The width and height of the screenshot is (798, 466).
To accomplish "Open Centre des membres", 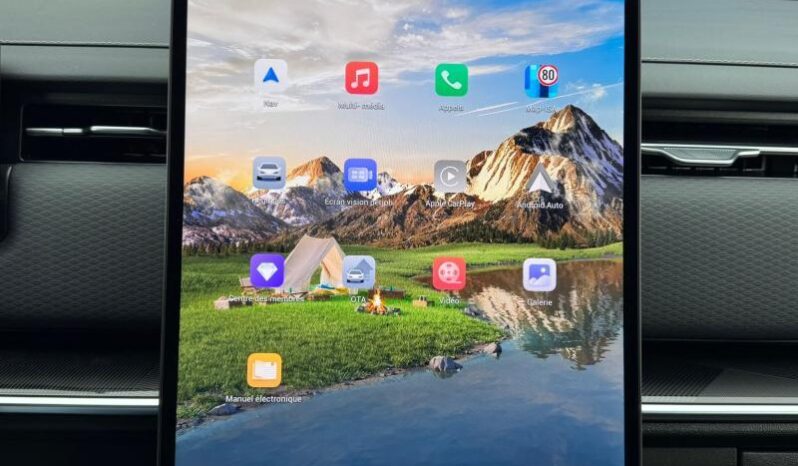I will 267,270.
